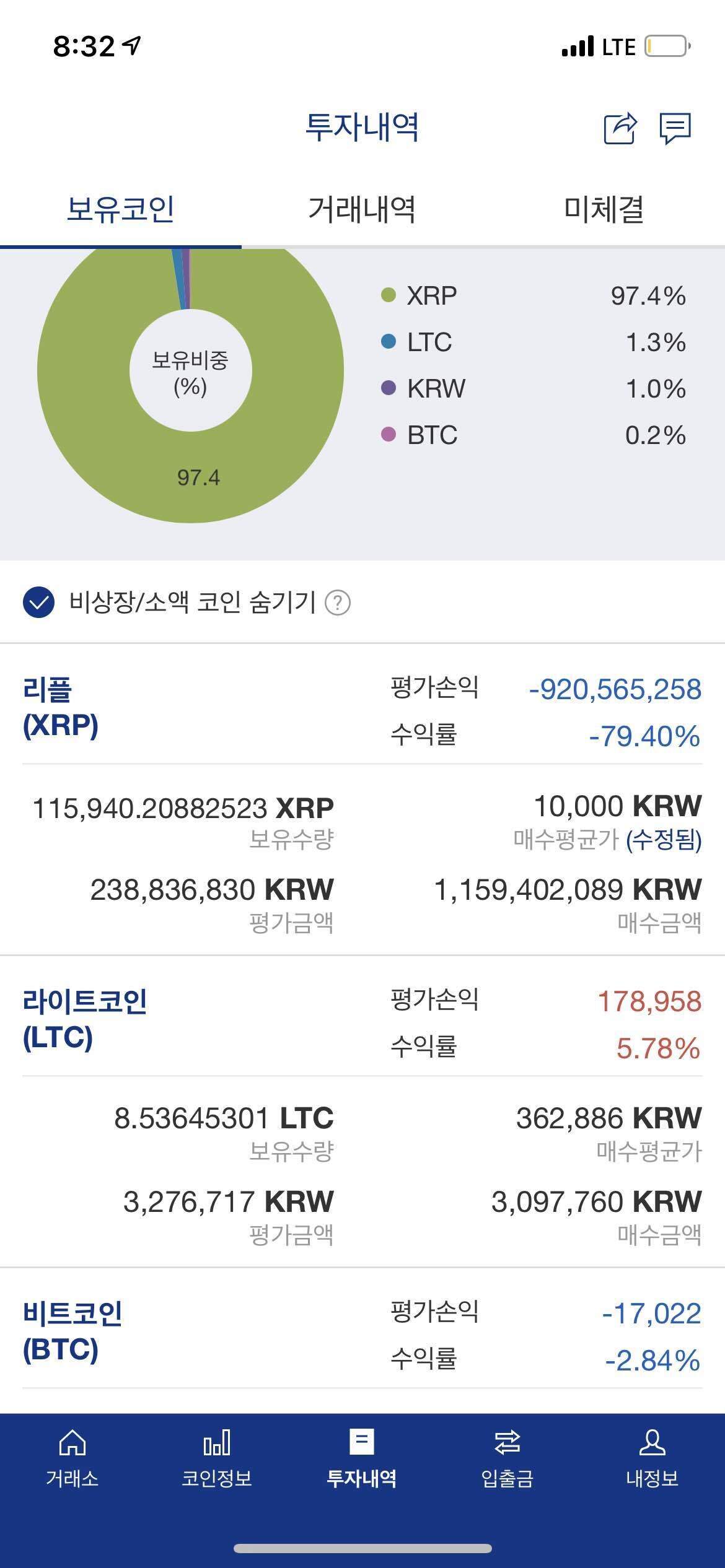Switch to the 미체결 tab

[604, 211]
